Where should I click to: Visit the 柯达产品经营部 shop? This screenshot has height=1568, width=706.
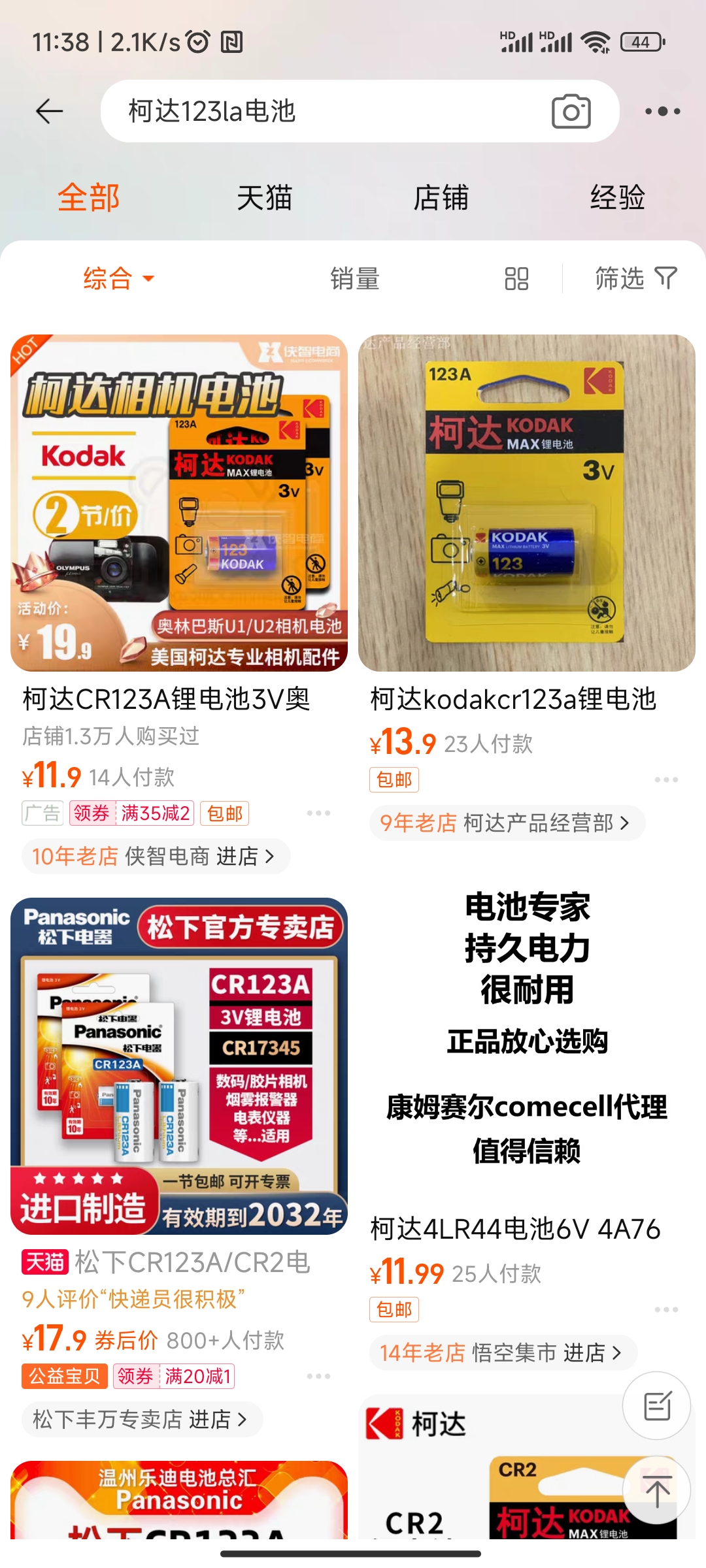click(x=507, y=823)
